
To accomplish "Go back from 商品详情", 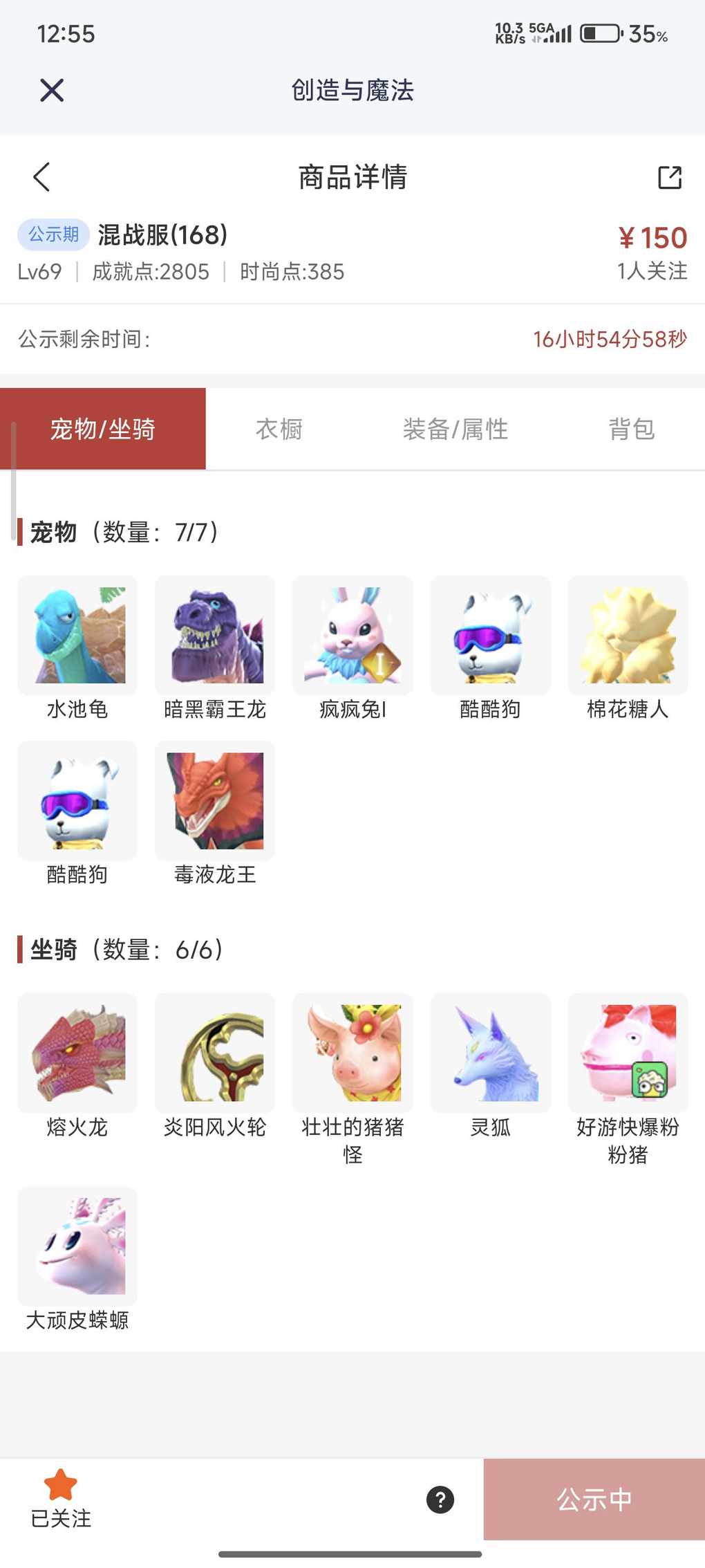I will pyautogui.click(x=41, y=177).
